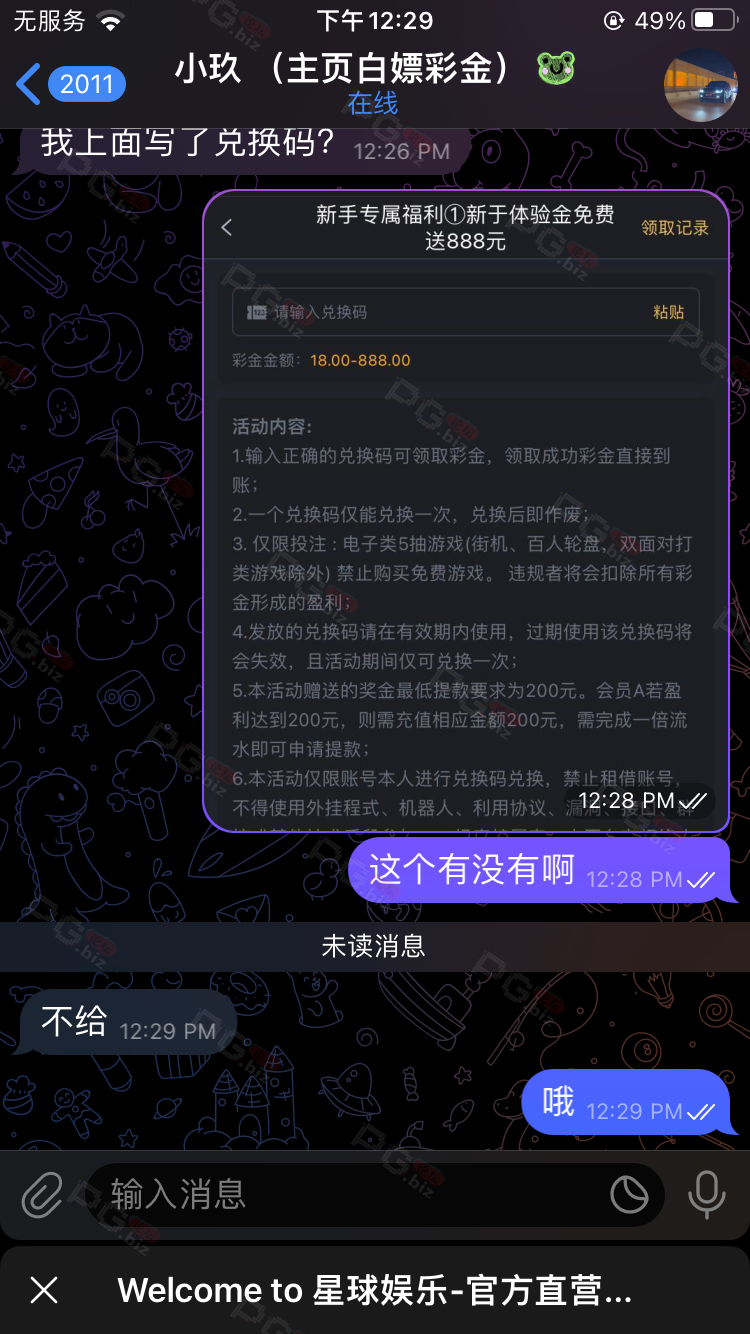Dismiss the Welcome to 星球娱乐 banner
750x1334 pixels.
point(44,1290)
